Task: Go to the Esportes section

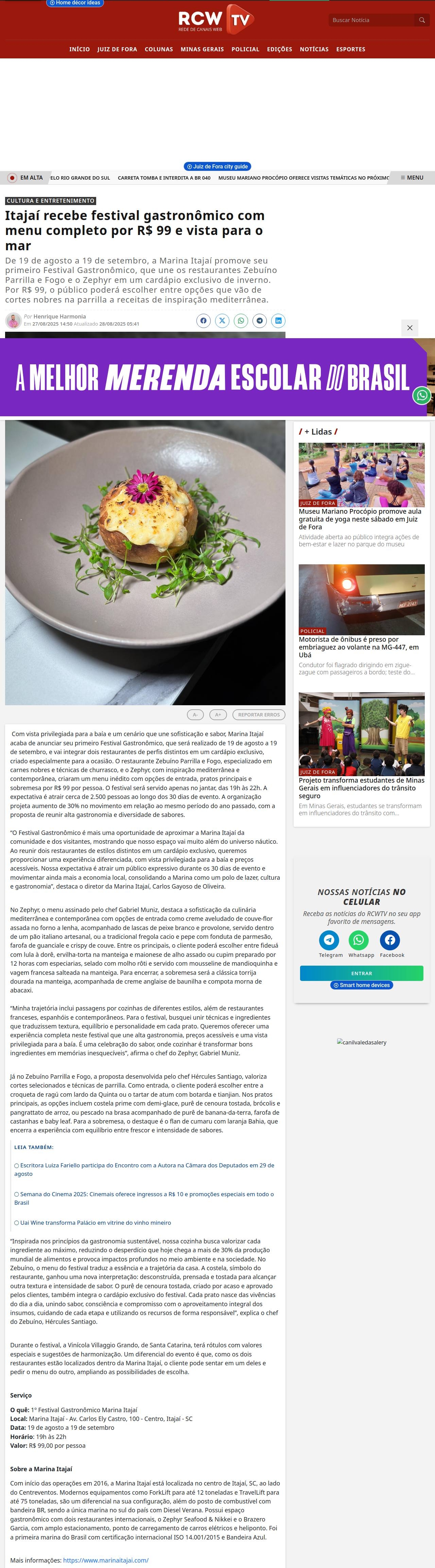Action: click(350, 49)
